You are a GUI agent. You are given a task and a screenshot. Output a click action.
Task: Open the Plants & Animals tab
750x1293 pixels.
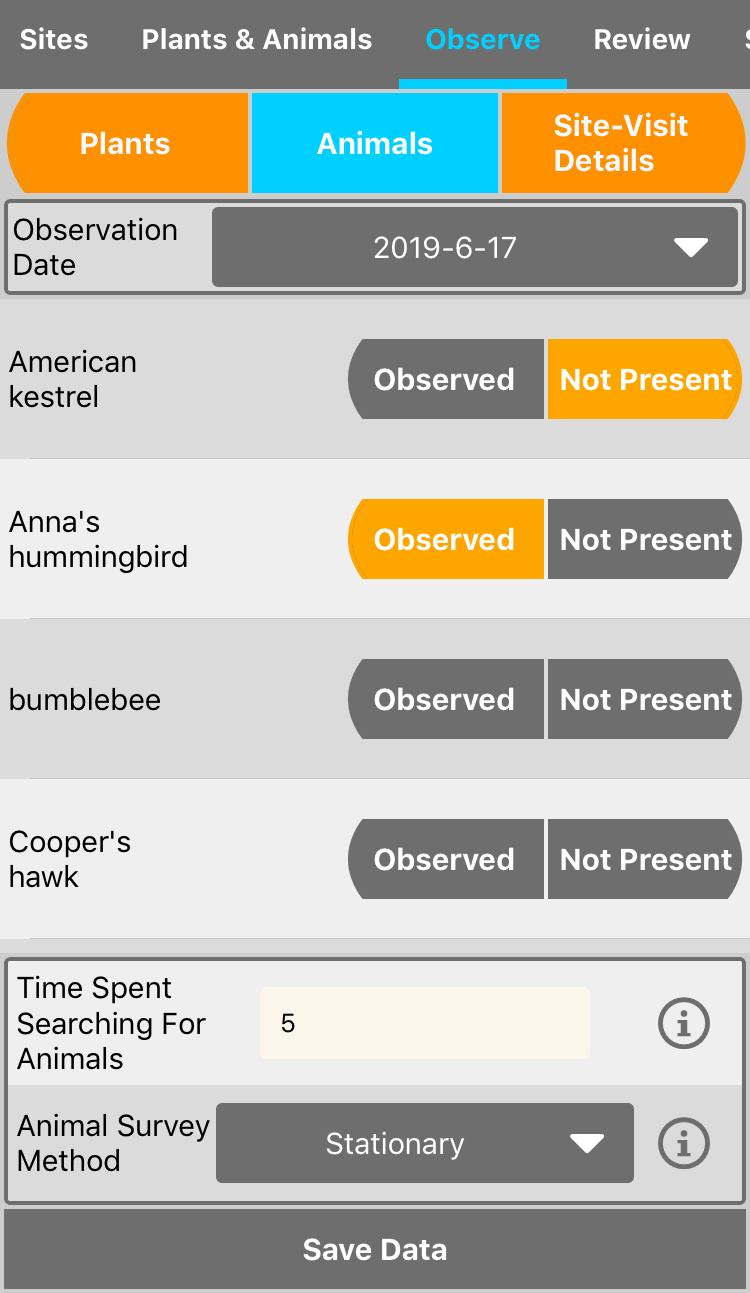pyautogui.click(x=257, y=40)
